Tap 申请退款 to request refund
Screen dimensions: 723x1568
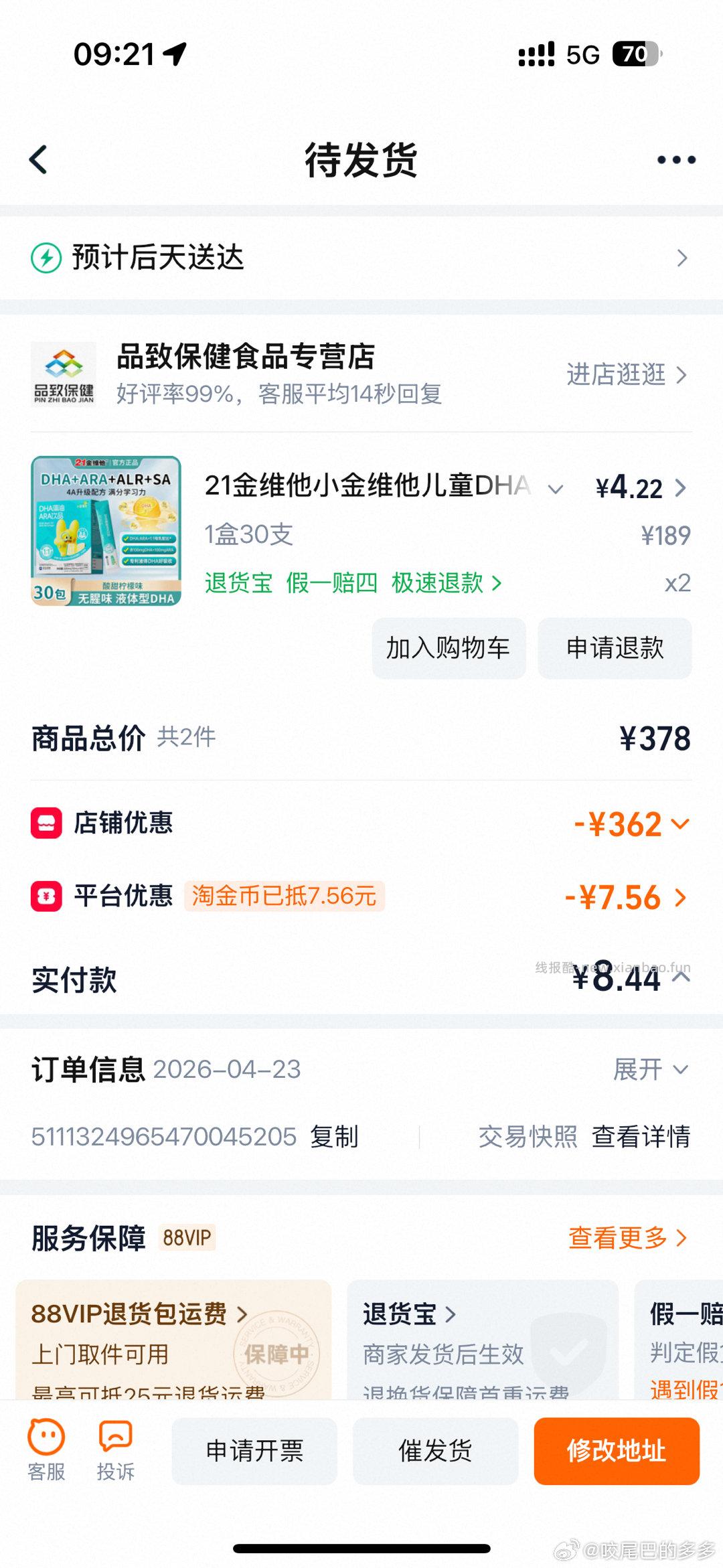614,647
